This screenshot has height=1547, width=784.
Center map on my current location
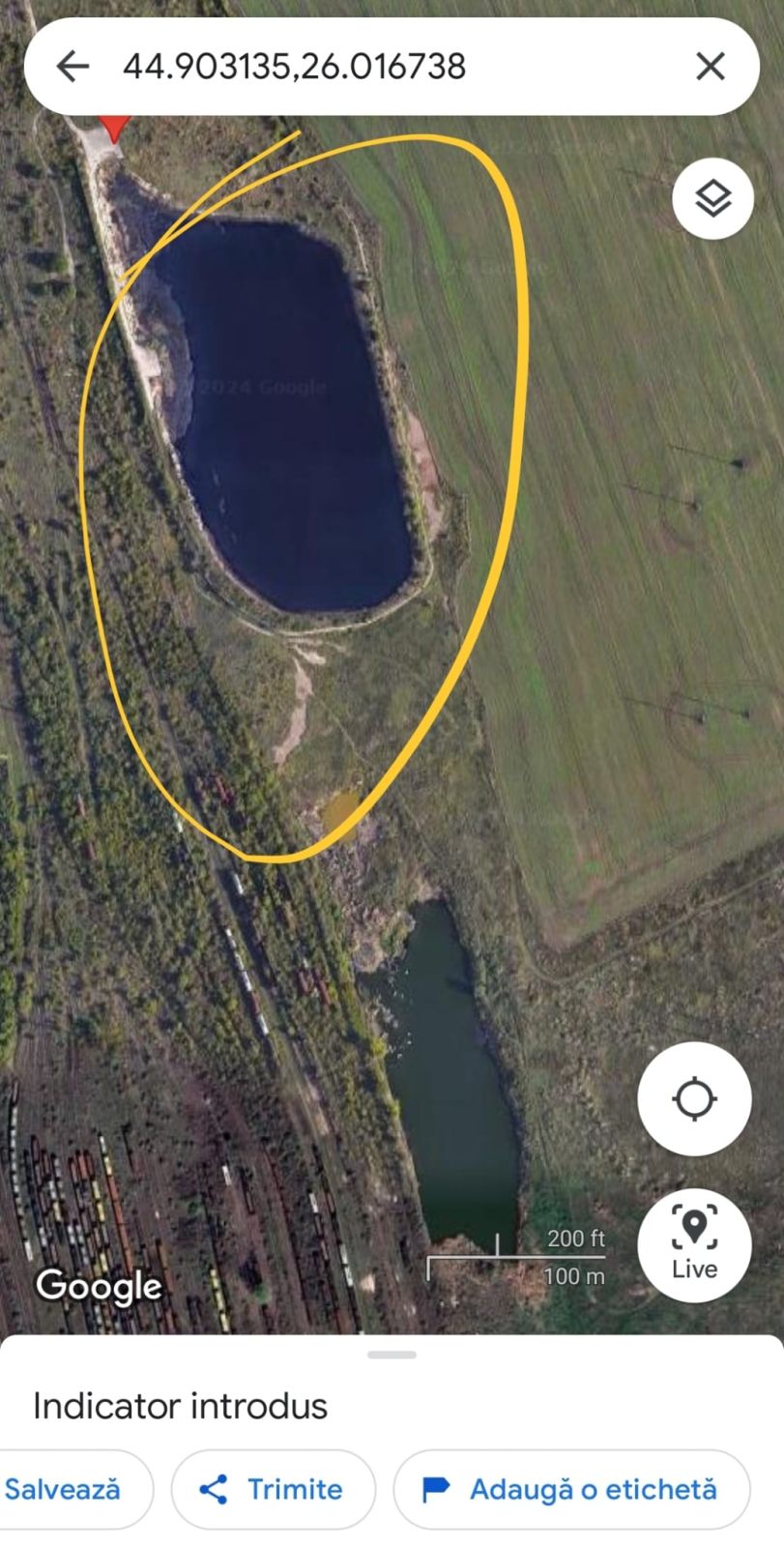694,1098
